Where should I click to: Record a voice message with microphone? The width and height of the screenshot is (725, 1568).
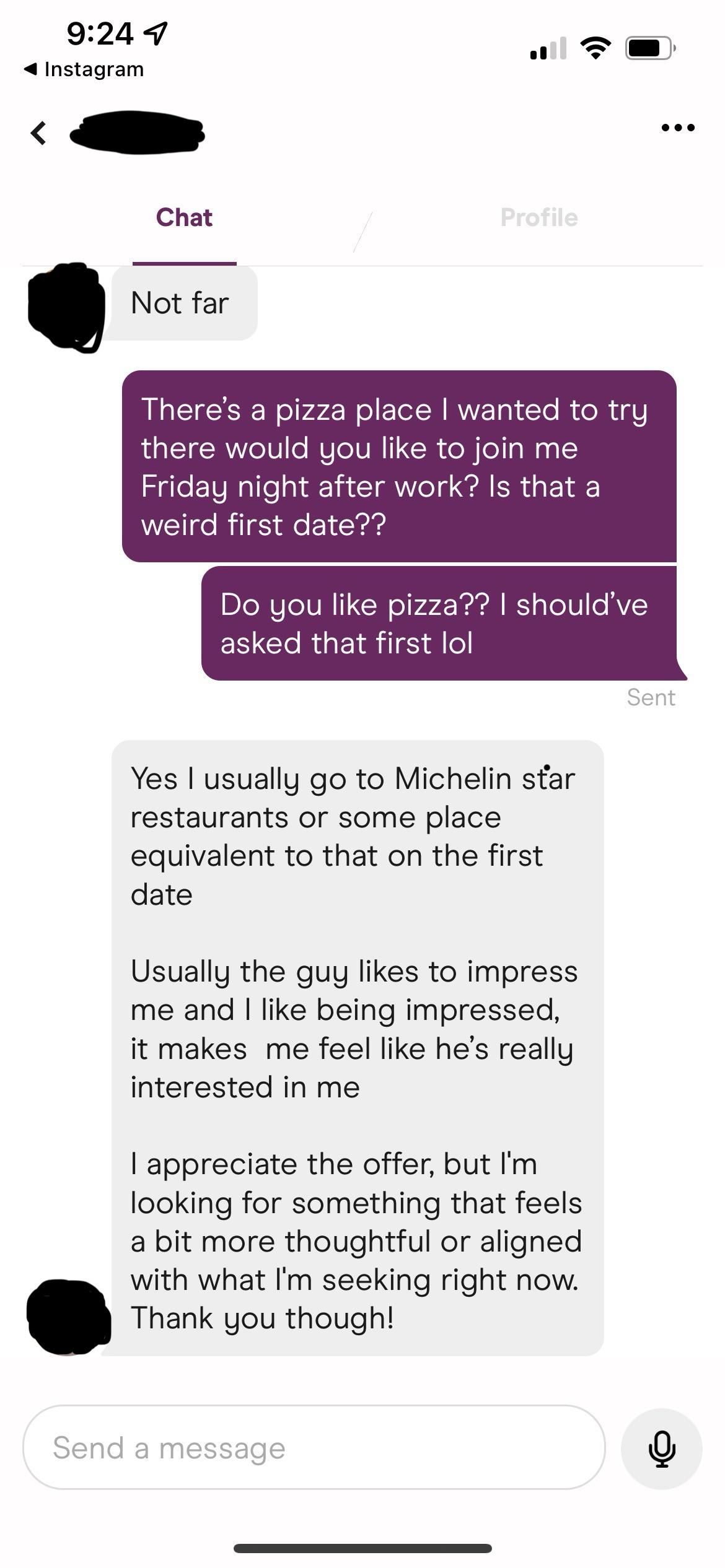(x=661, y=1448)
